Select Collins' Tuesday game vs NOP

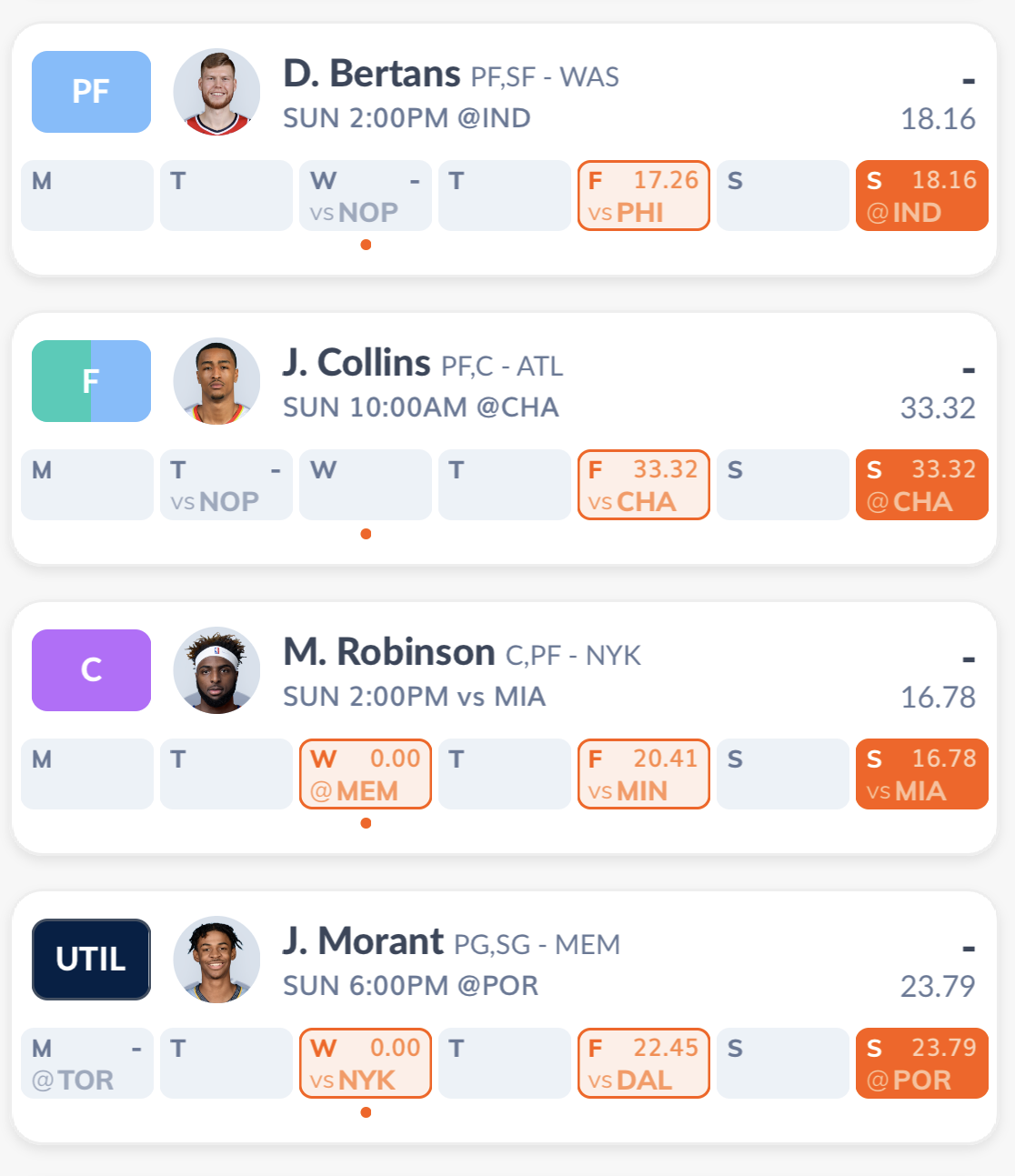226,485
